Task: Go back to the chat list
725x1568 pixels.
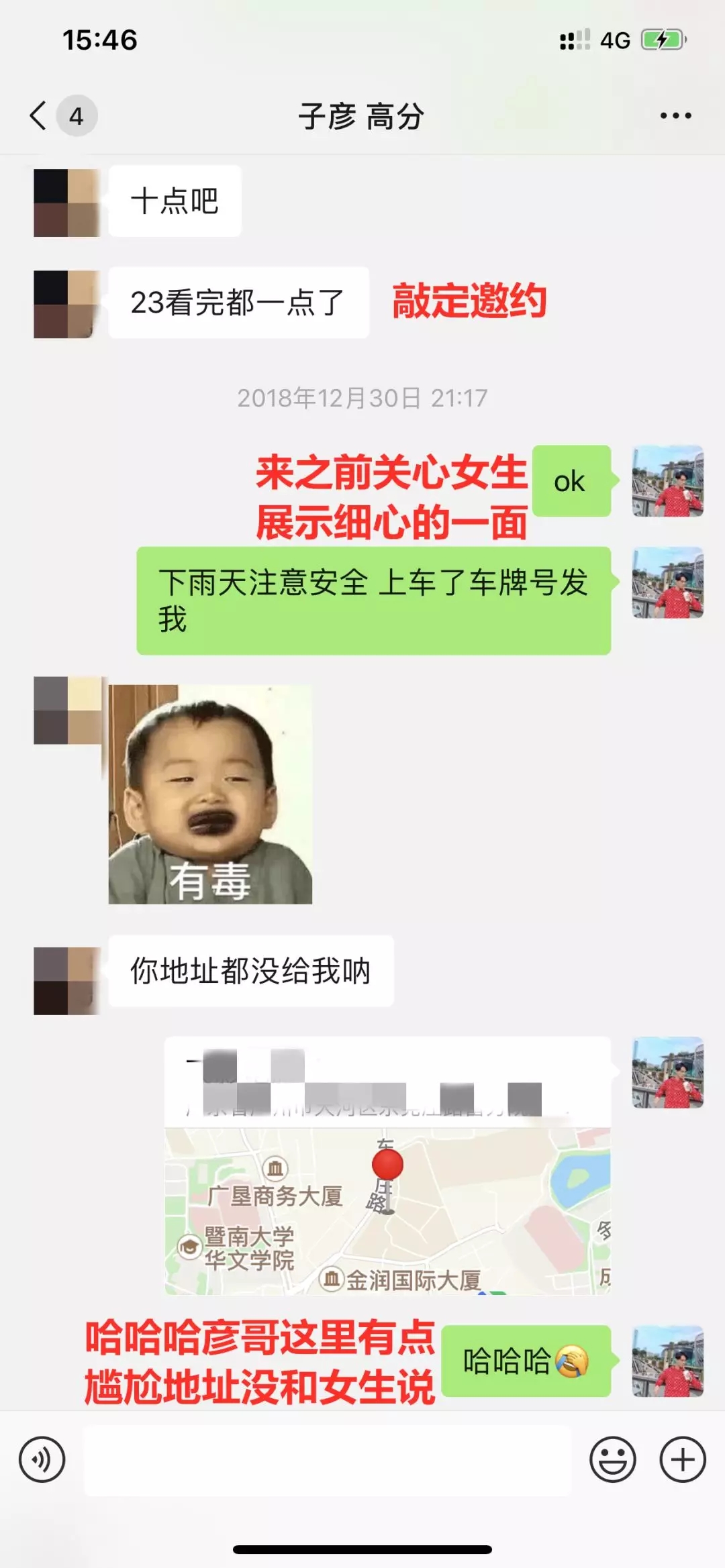Action: click(40, 116)
